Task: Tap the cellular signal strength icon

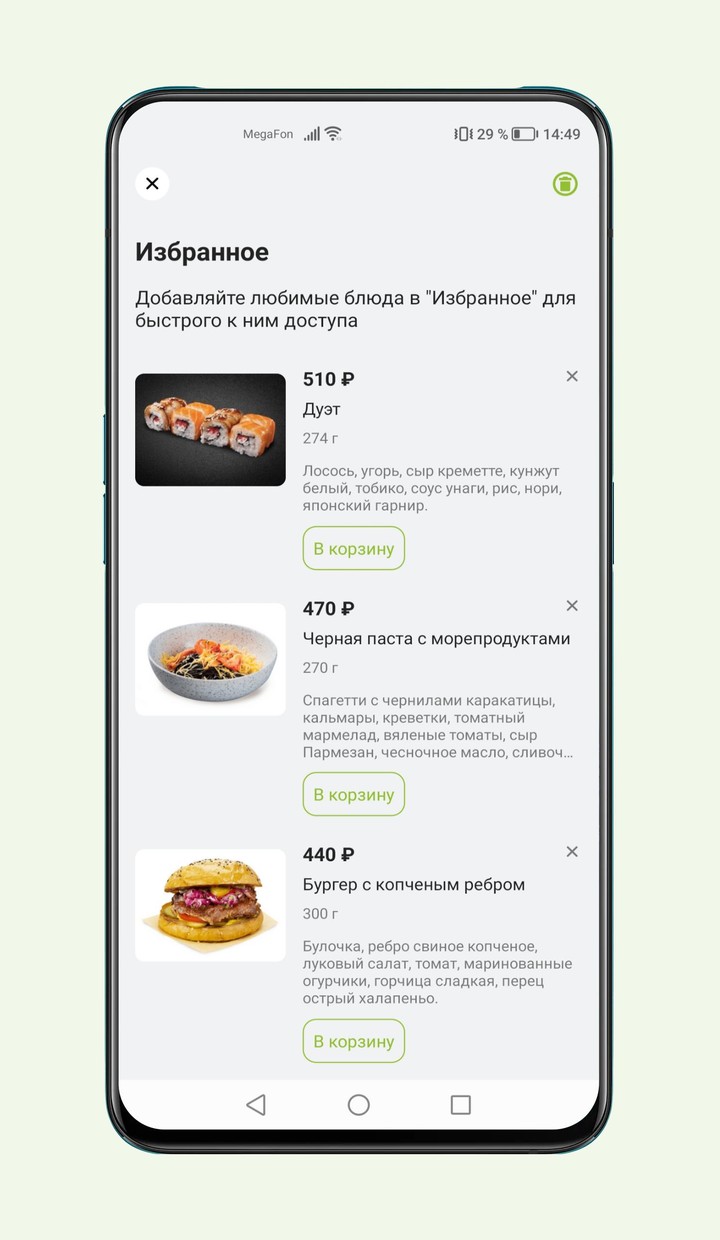Action: [x=310, y=133]
